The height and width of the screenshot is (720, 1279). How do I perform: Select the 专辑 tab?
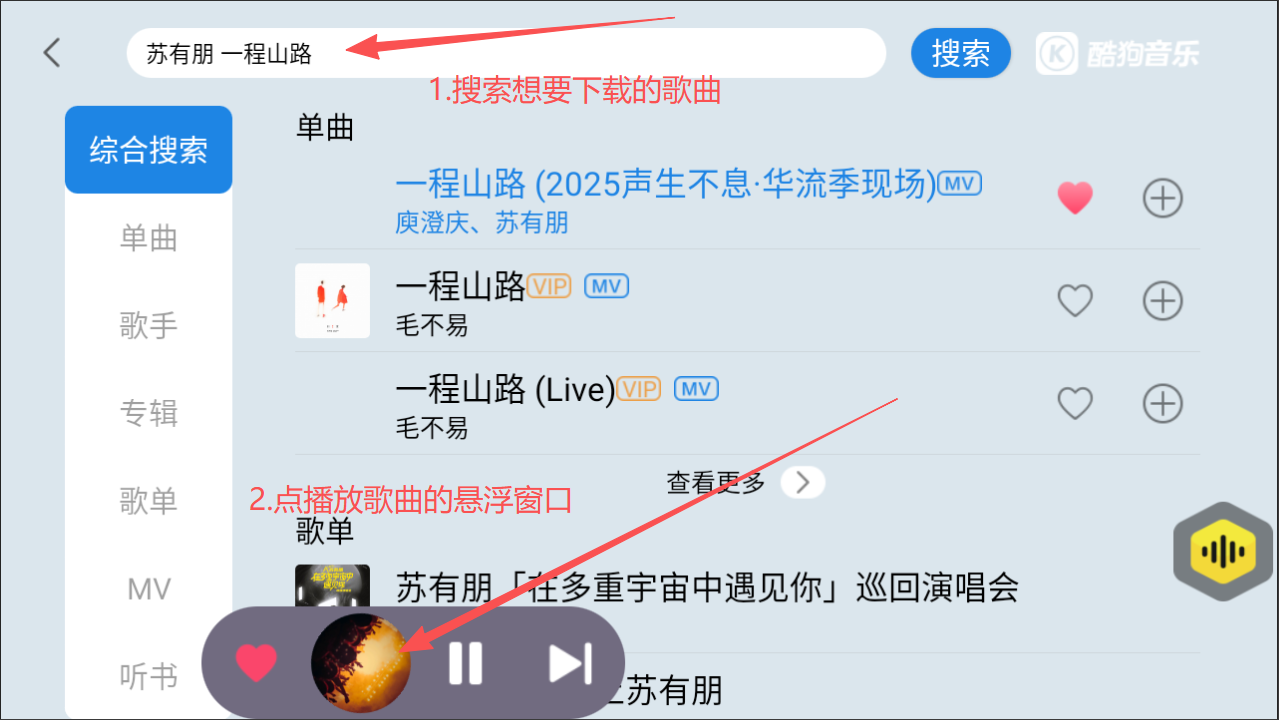pyautogui.click(x=148, y=412)
